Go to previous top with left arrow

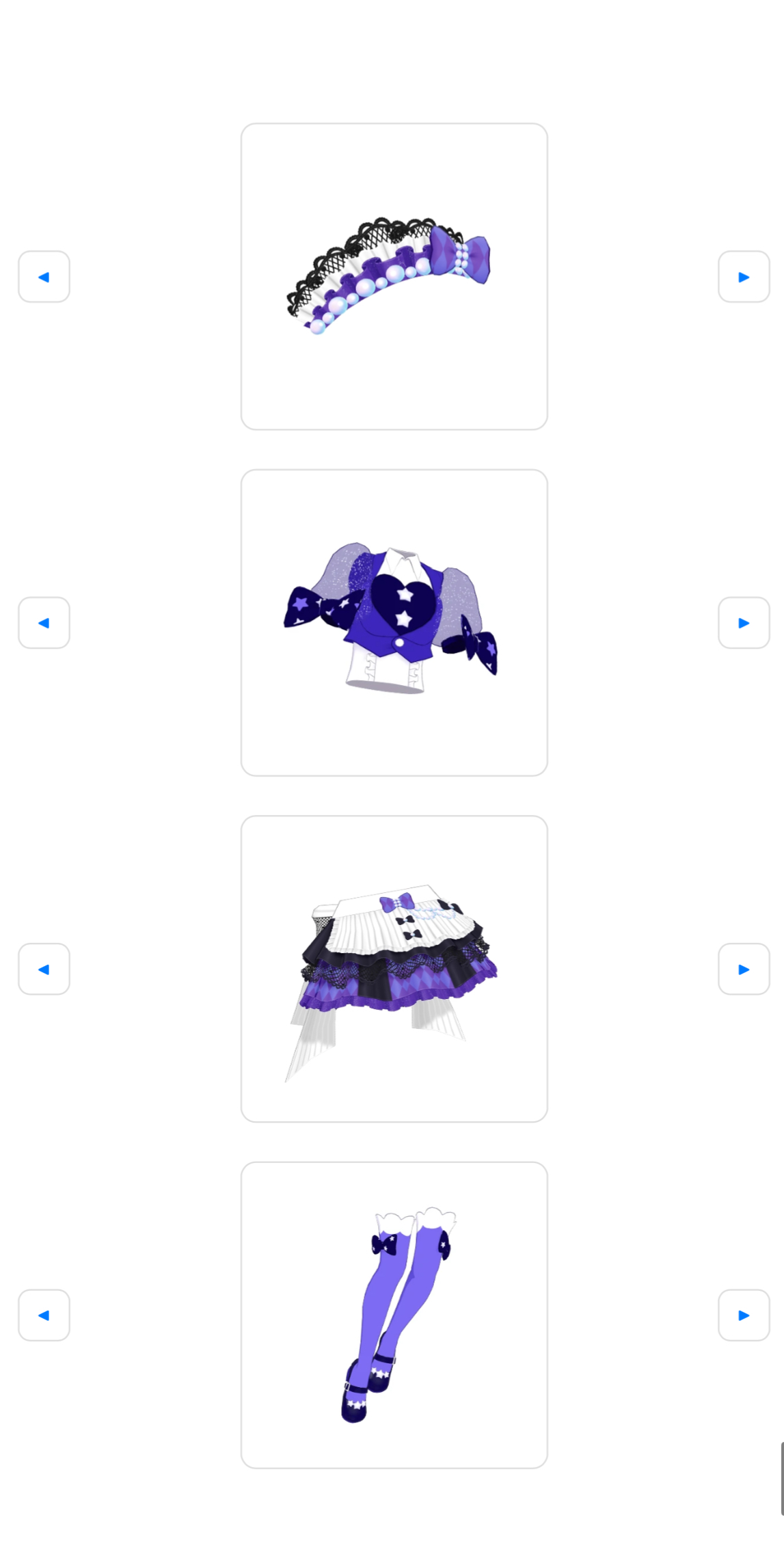click(44, 623)
